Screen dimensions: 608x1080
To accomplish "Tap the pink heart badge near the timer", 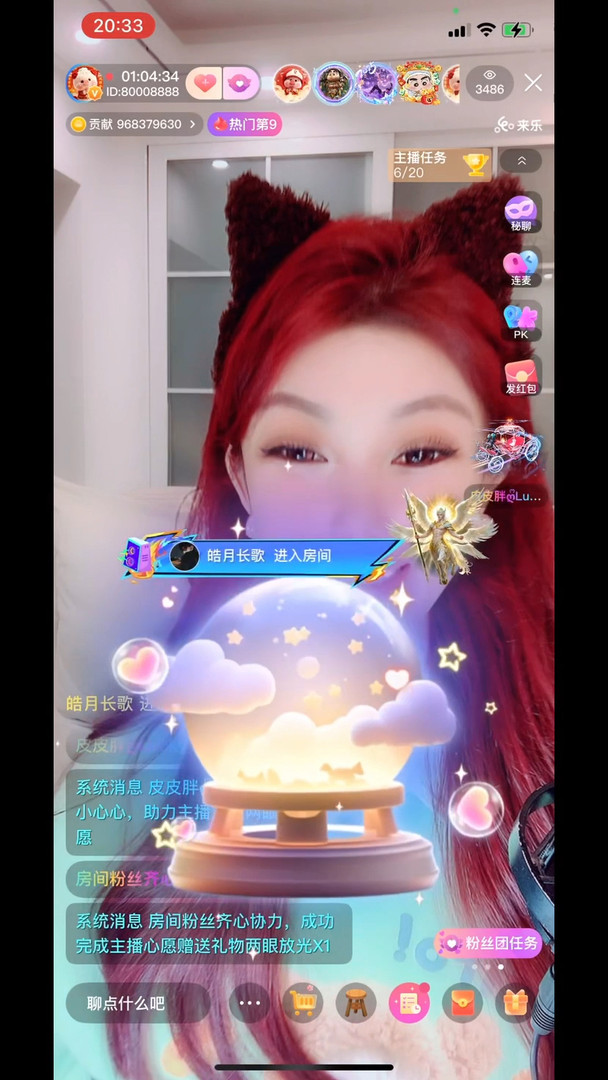I will coord(204,83).
